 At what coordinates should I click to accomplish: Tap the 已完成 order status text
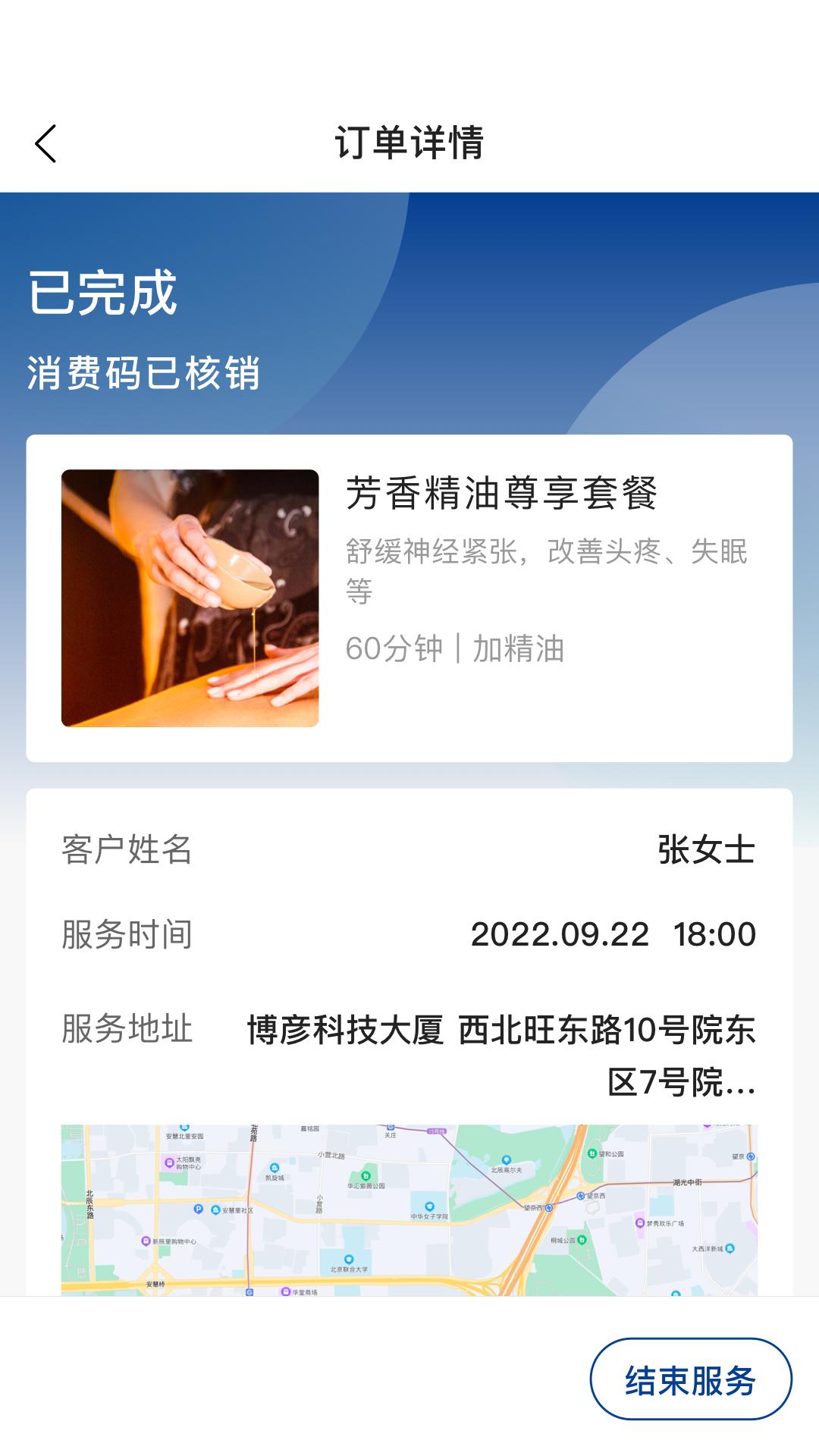pyautogui.click(x=102, y=296)
